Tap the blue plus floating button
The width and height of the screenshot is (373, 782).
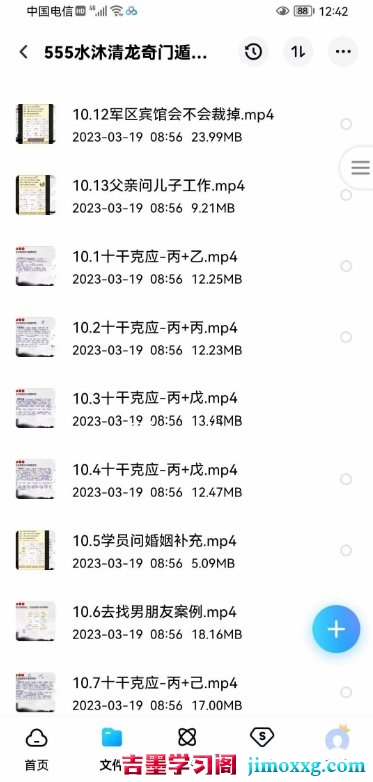[x=337, y=629]
